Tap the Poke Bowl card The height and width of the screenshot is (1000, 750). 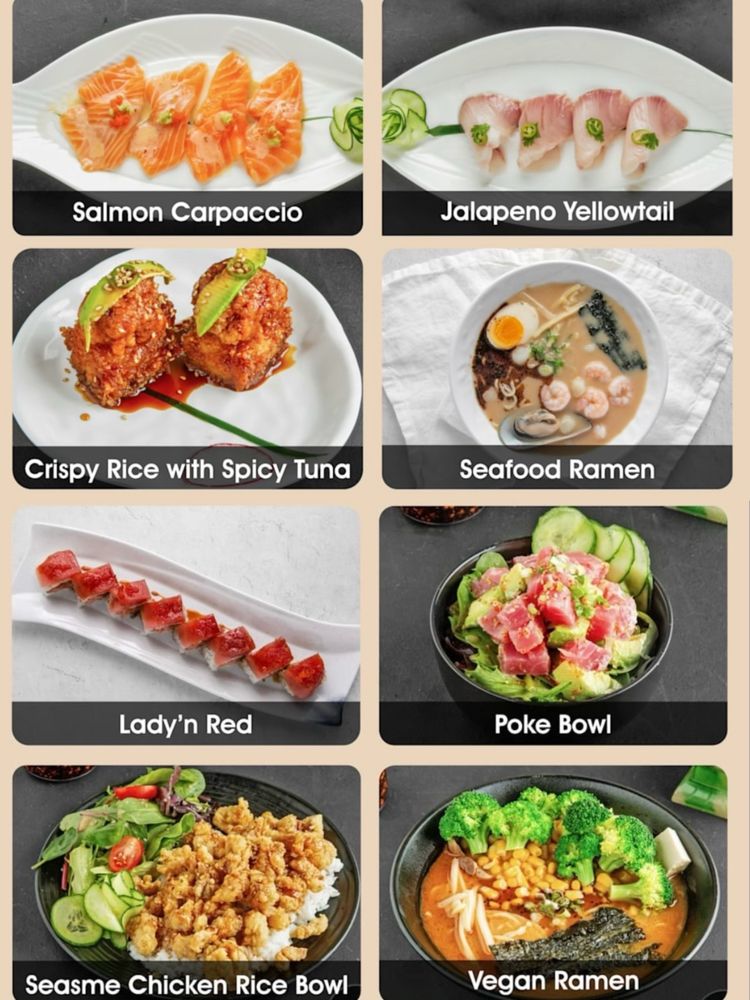pos(553,625)
